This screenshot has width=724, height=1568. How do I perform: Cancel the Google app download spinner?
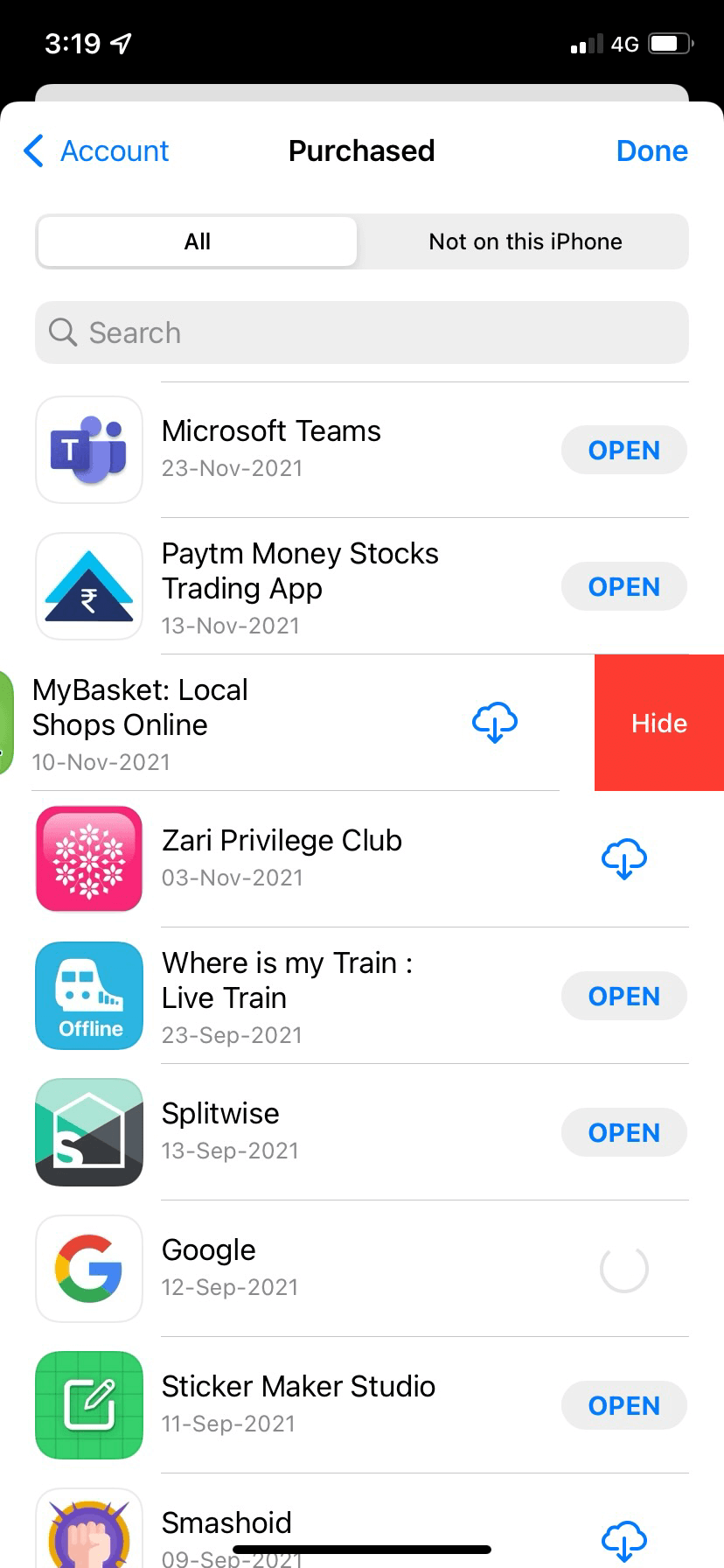click(x=623, y=1268)
